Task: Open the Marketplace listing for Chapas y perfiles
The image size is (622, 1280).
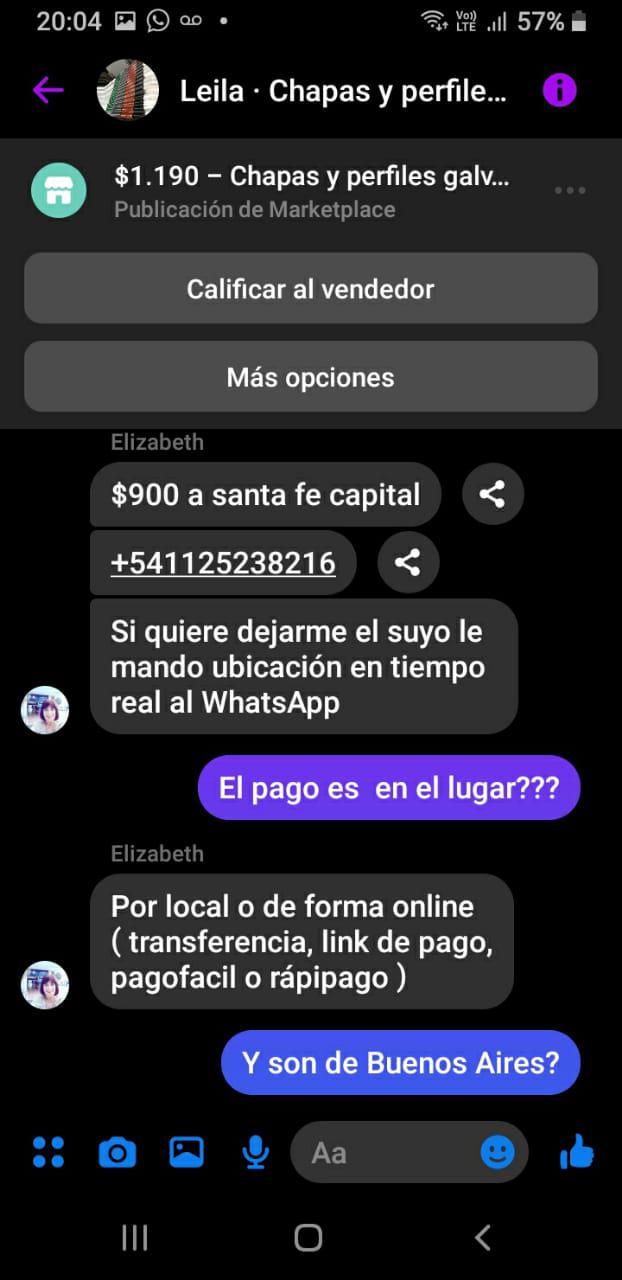Action: click(312, 191)
